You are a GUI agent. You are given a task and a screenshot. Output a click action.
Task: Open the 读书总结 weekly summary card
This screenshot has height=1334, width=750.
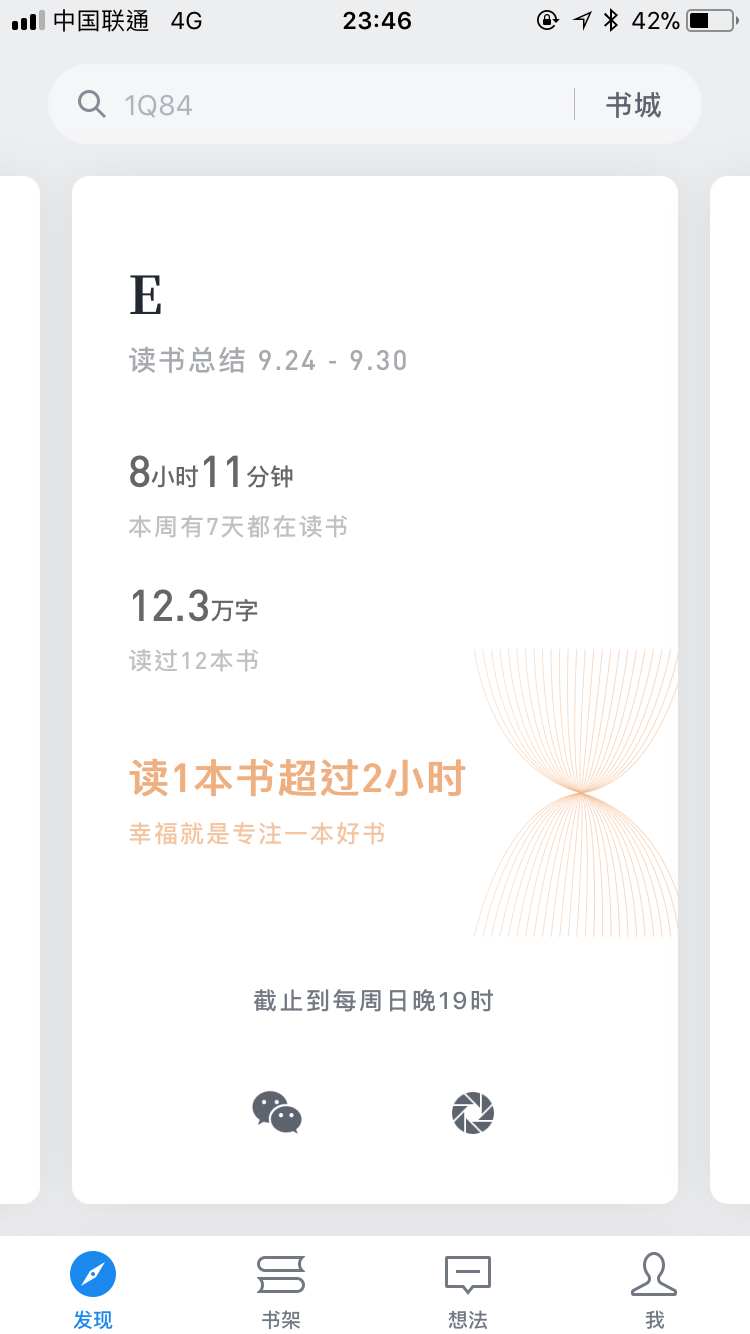pos(375,690)
